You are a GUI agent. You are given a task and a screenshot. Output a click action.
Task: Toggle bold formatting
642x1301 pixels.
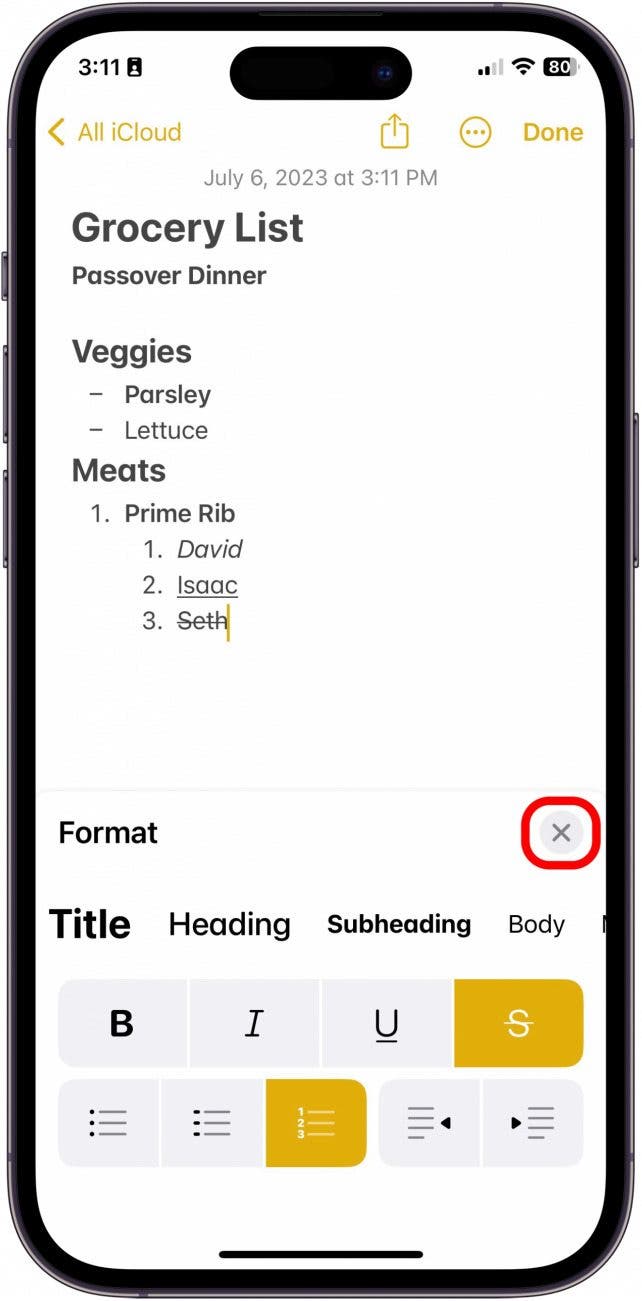point(122,1023)
